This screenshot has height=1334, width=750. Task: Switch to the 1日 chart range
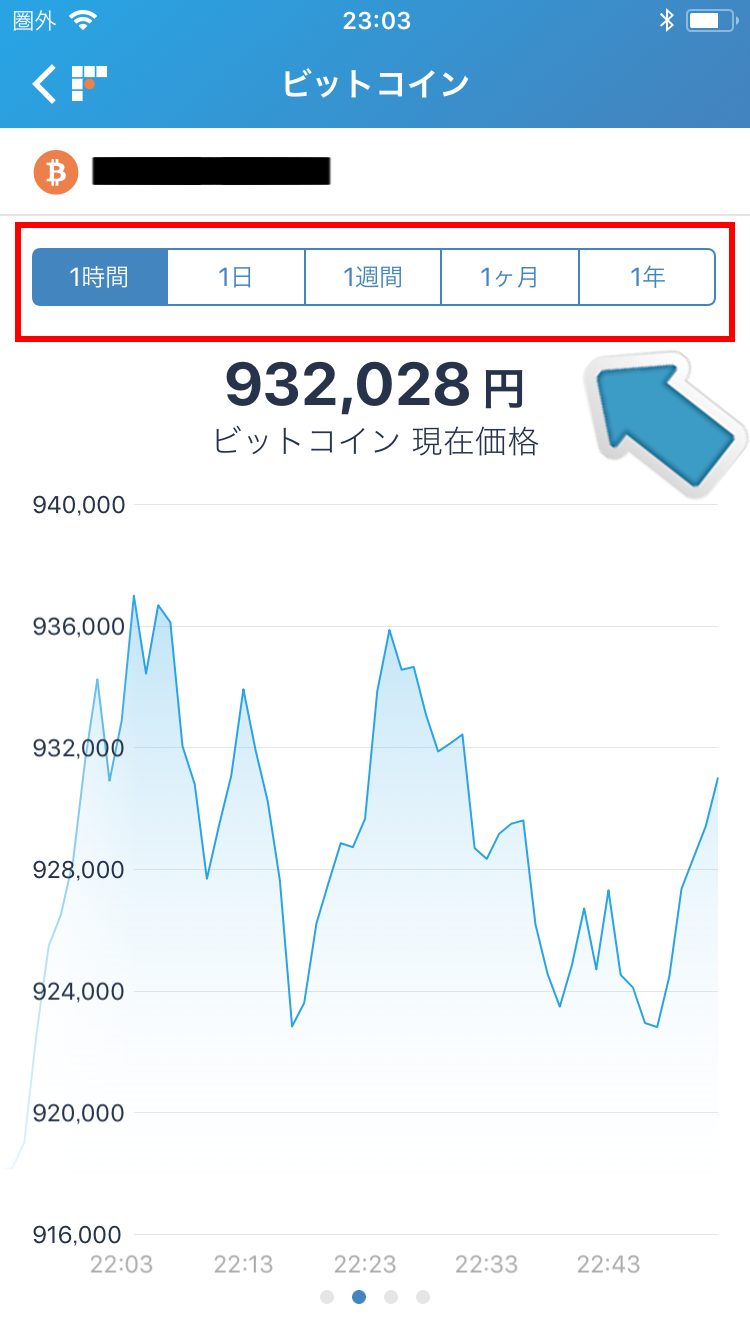click(x=236, y=277)
